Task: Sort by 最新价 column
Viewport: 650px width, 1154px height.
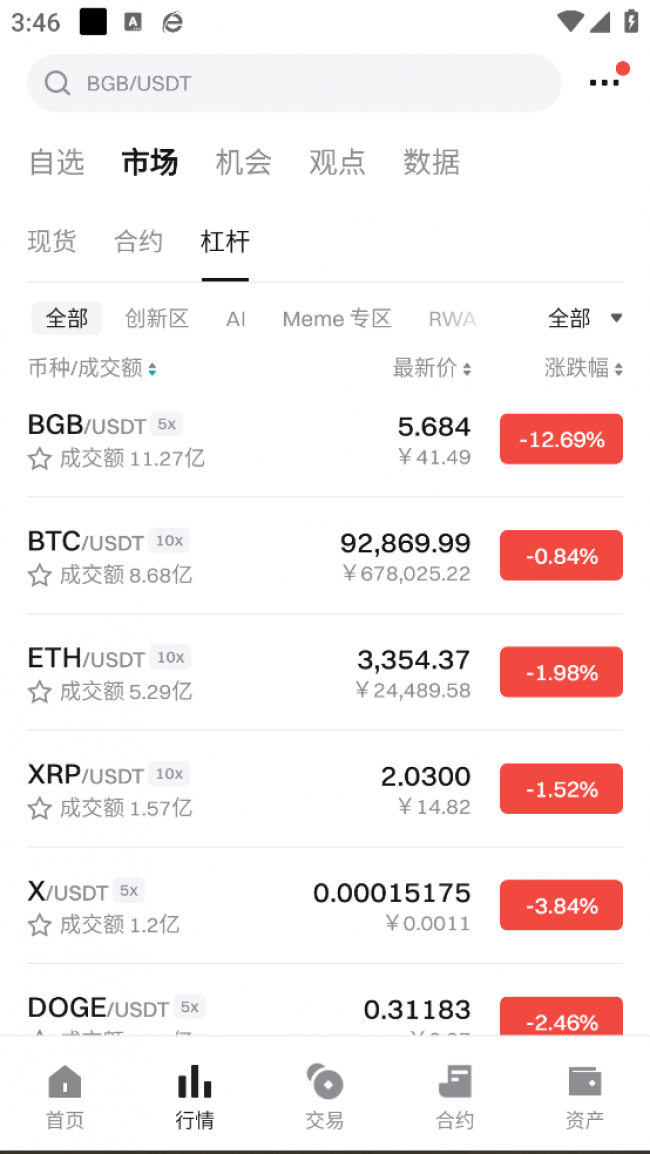Action: [x=432, y=369]
